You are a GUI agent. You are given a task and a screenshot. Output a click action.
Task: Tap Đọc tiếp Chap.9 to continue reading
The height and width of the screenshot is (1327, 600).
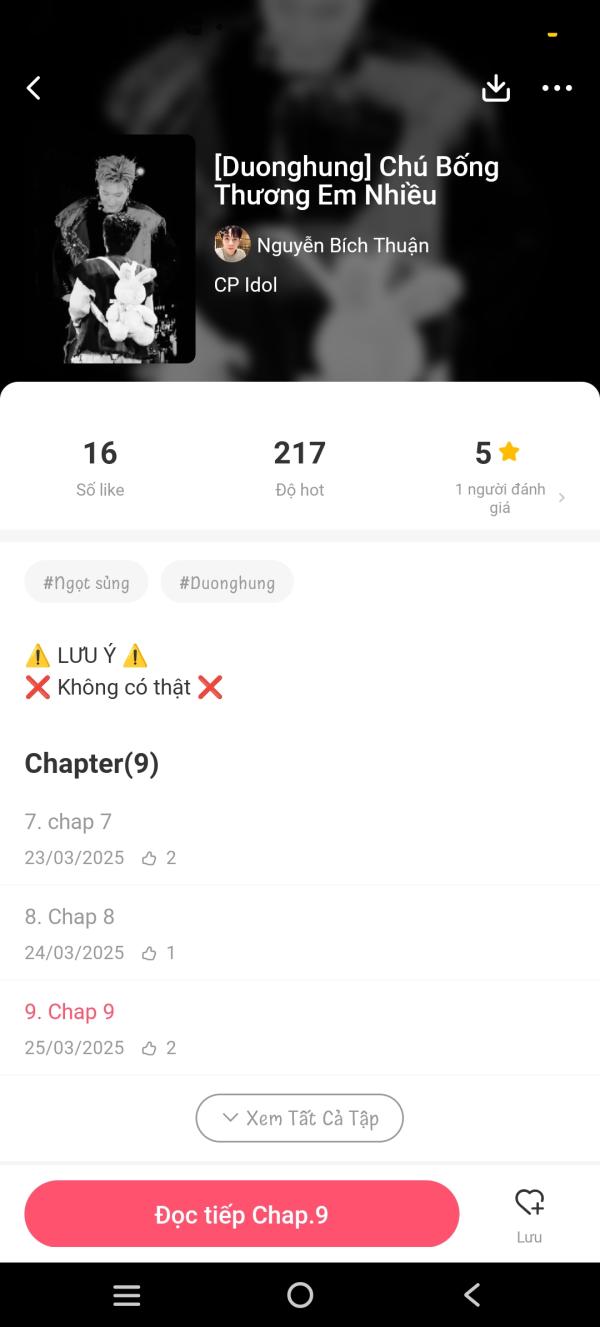pos(242,1214)
